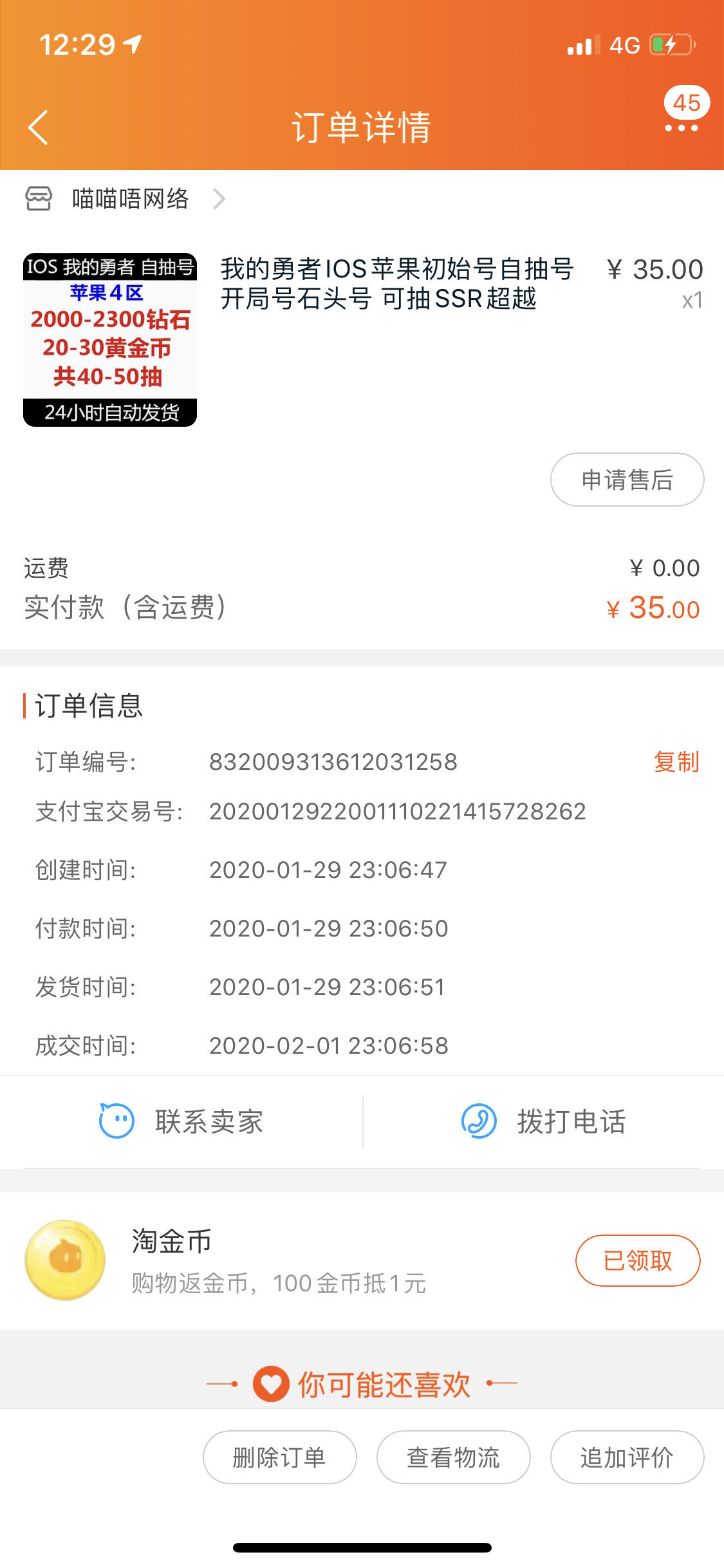724x1568 pixels.
Task: Open the 我的勇者 product thumbnail
Action: pos(110,340)
